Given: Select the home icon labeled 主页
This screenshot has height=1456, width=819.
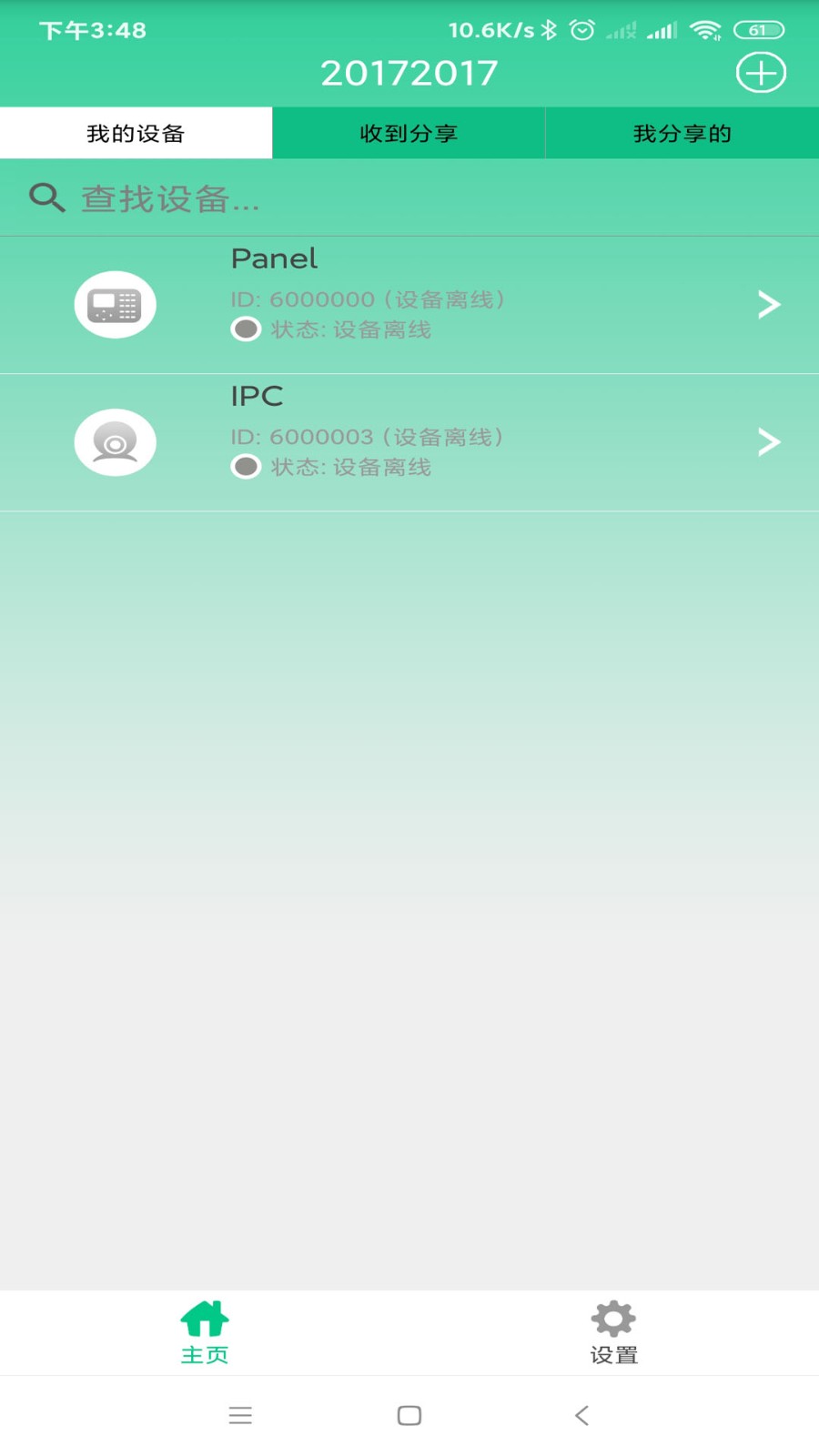Looking at the screenshot, I should [x=204, y=1331].
